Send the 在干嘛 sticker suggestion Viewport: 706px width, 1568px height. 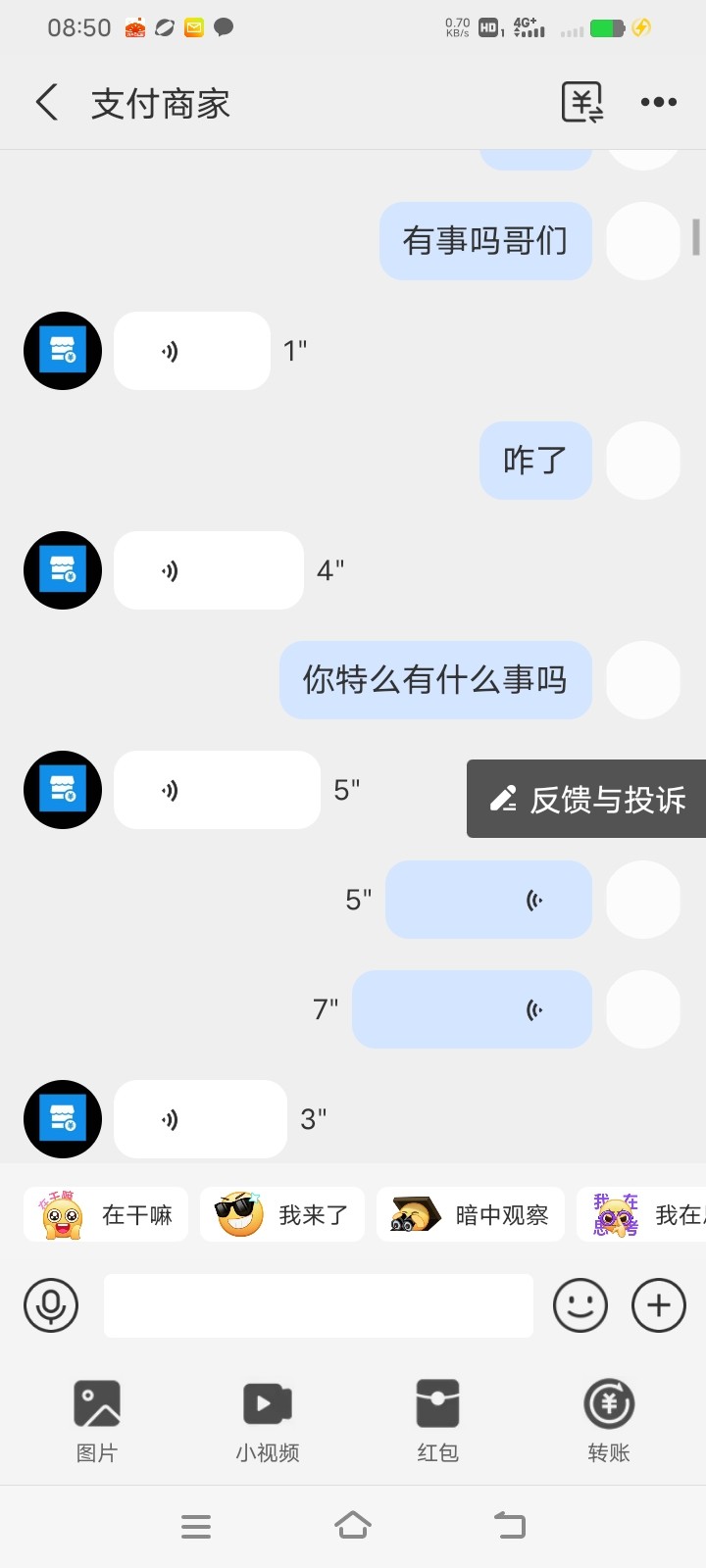point(106,1215)
